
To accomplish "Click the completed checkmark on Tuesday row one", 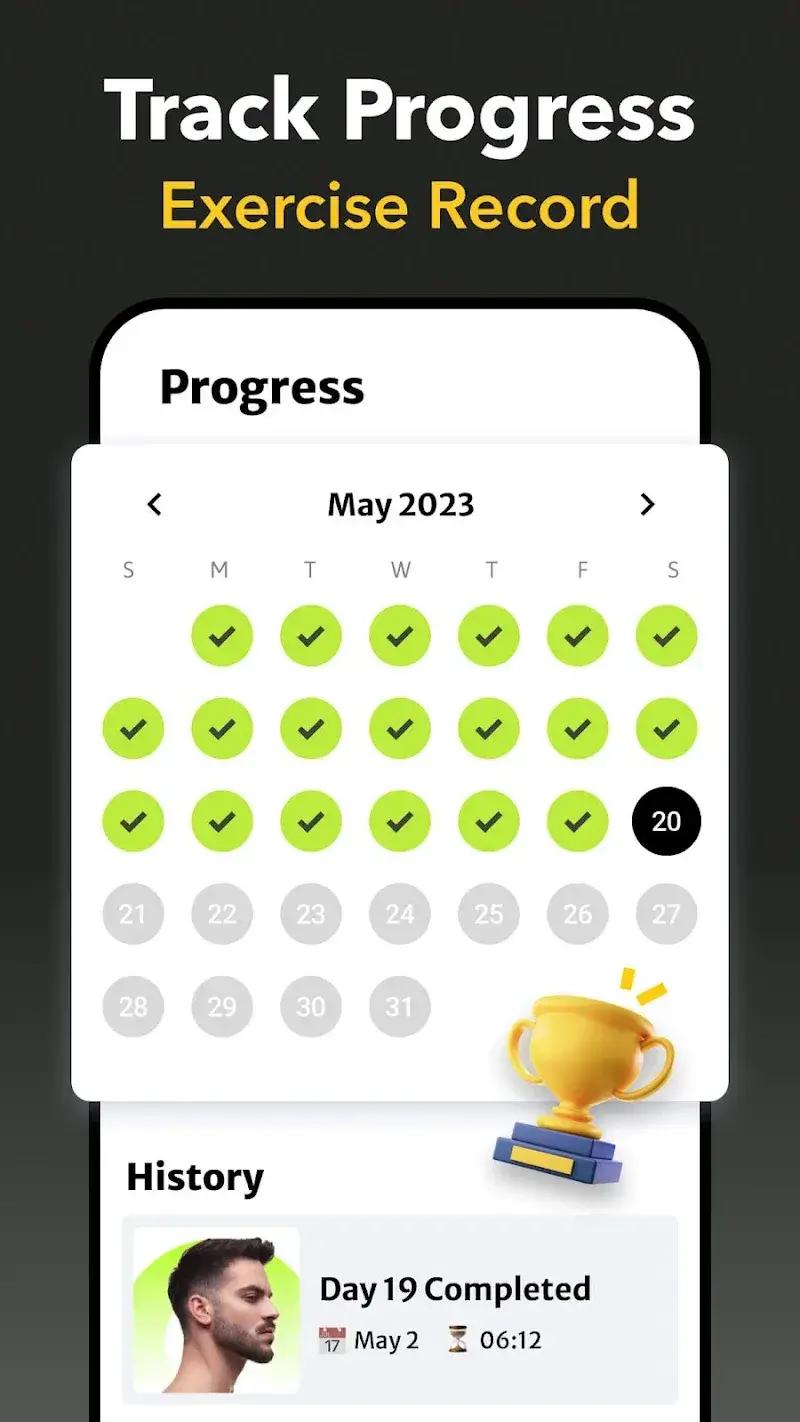I will point(311,635).
